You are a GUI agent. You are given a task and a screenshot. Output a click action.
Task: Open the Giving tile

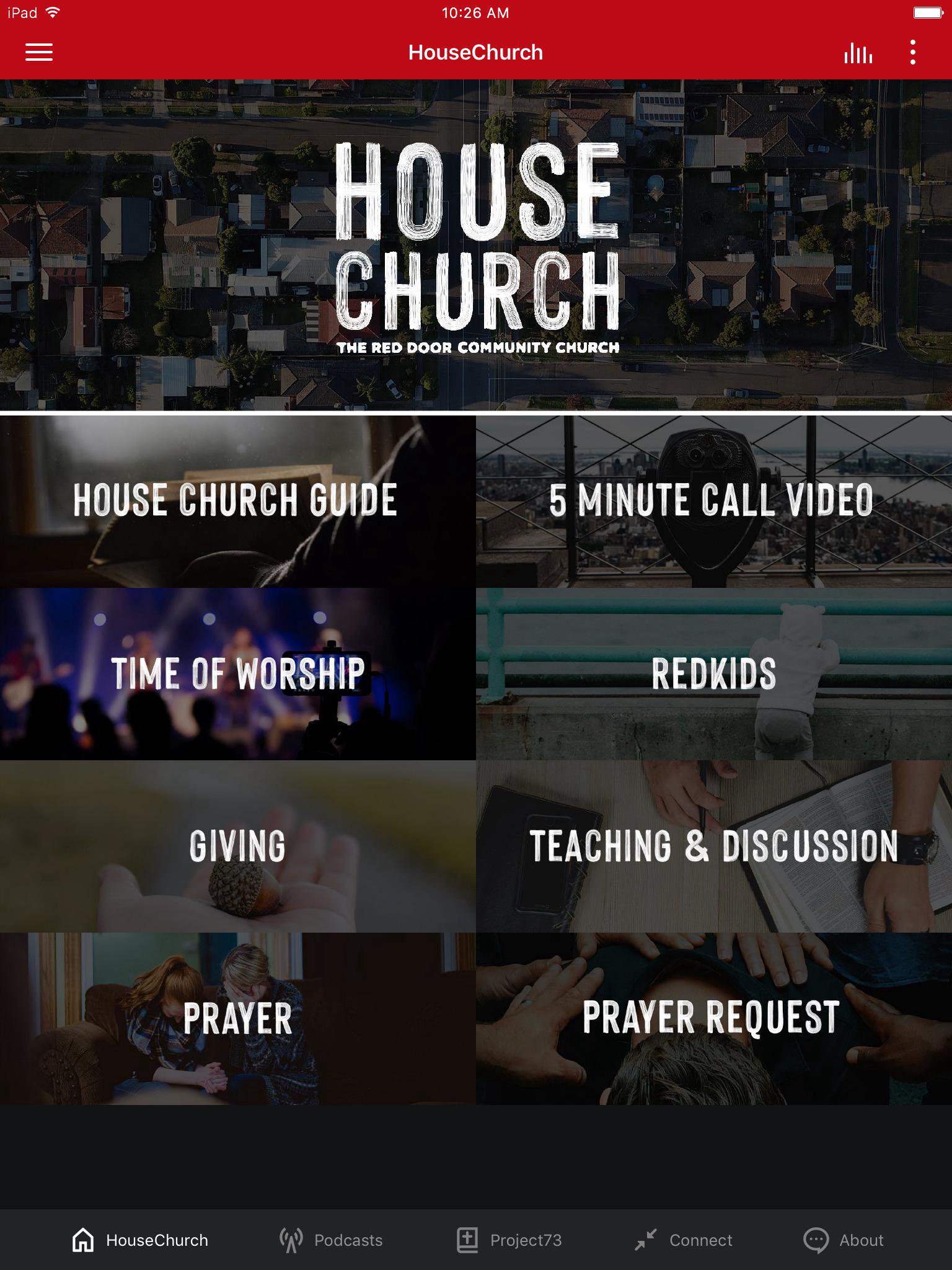tap(237, 846)
